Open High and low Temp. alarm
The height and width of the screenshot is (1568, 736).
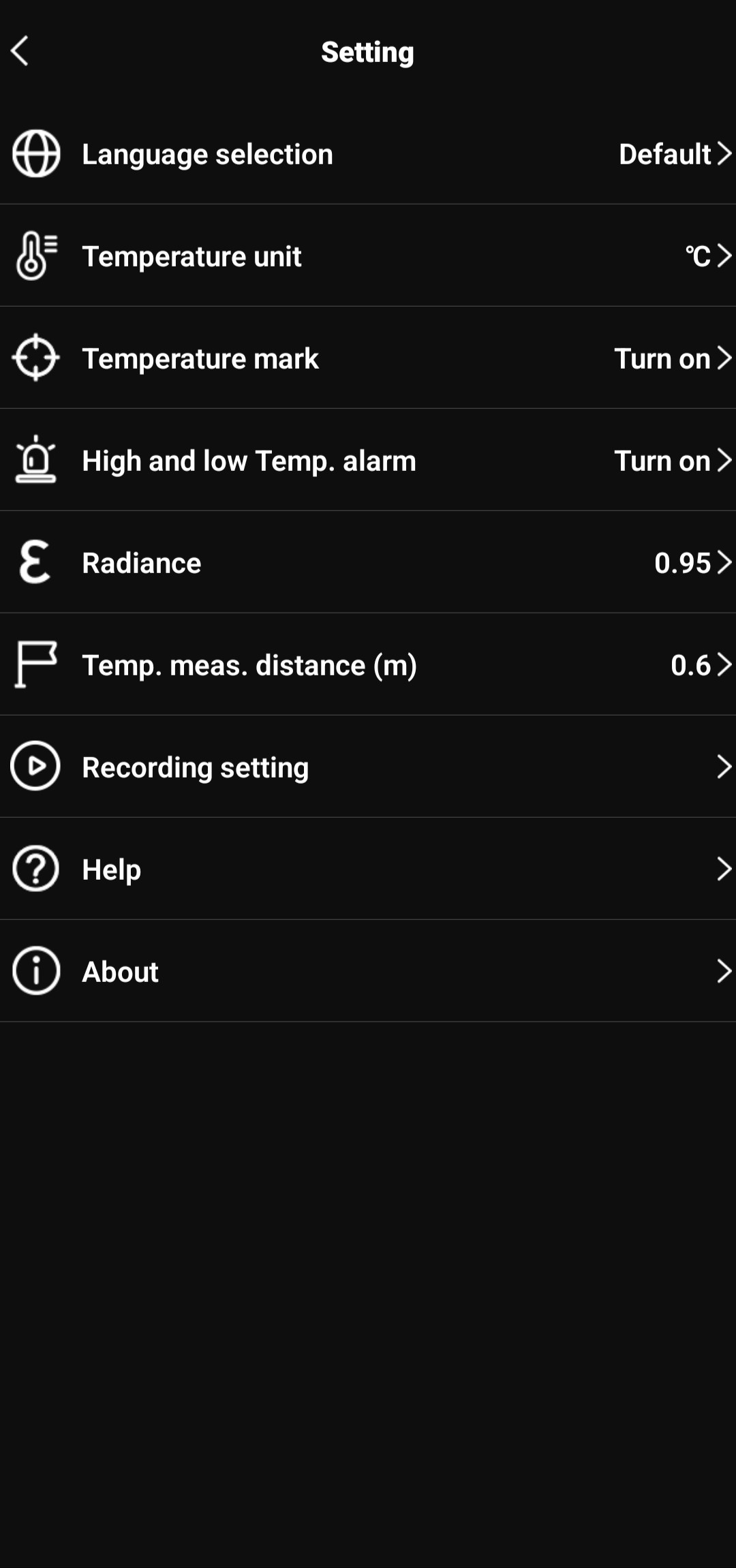point(368,461)
